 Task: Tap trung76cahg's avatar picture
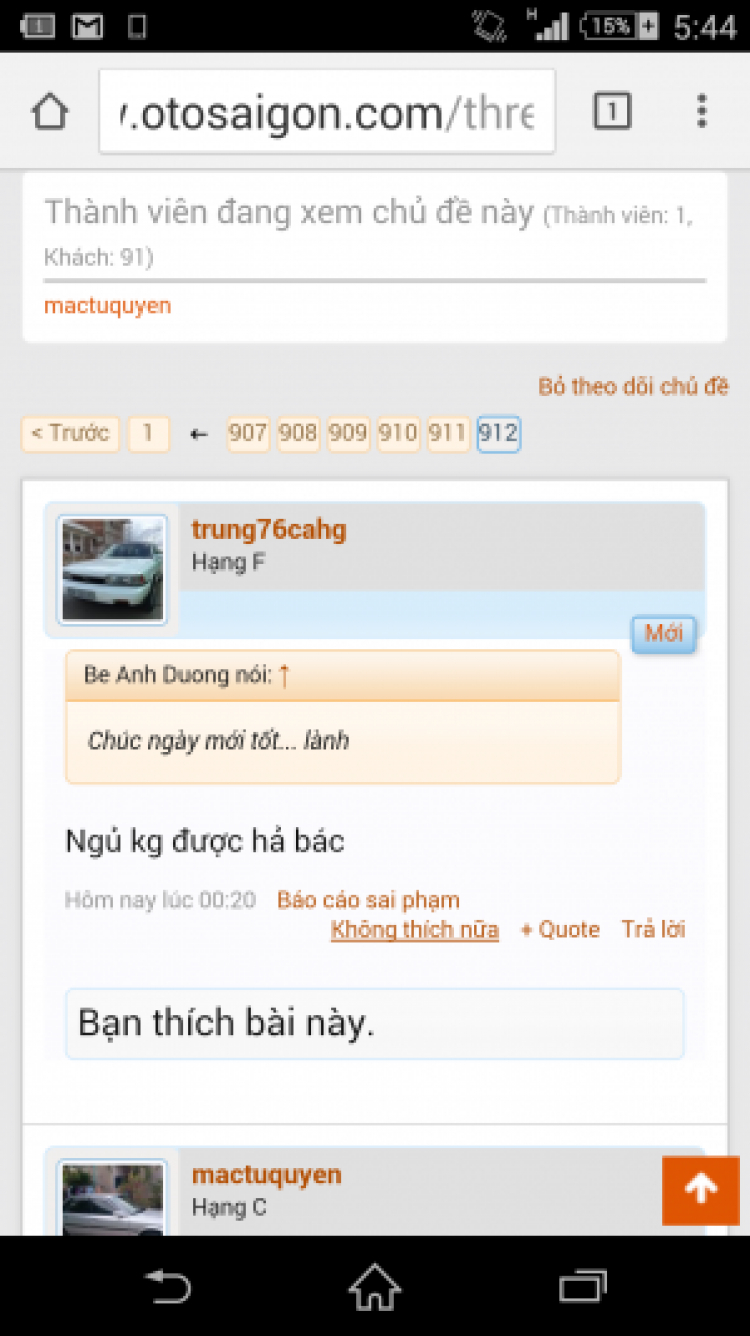point(112,570)
